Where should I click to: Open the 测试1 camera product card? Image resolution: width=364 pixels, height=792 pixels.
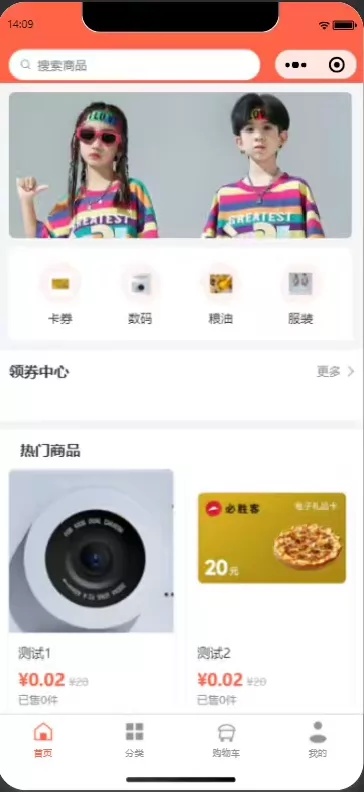point(91,588)
